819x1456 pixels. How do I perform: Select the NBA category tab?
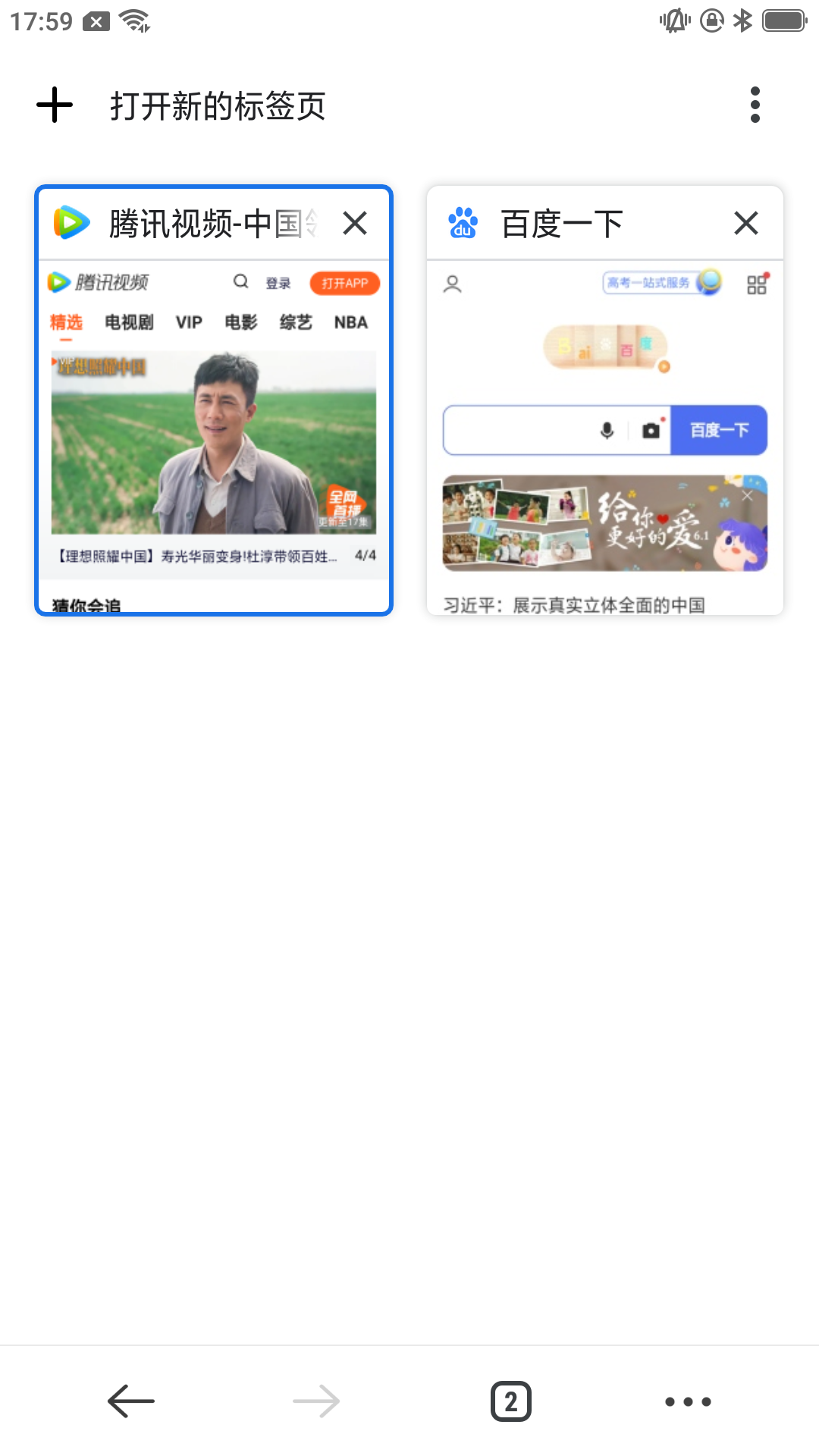coord(350,322)
